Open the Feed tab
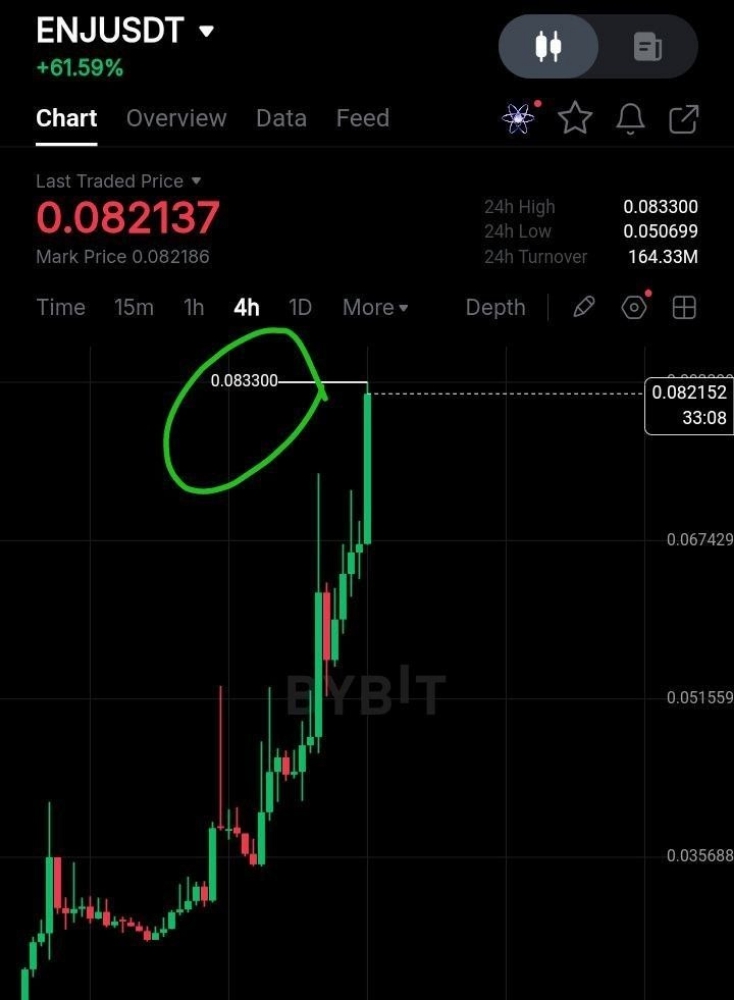 coord(362,118)
